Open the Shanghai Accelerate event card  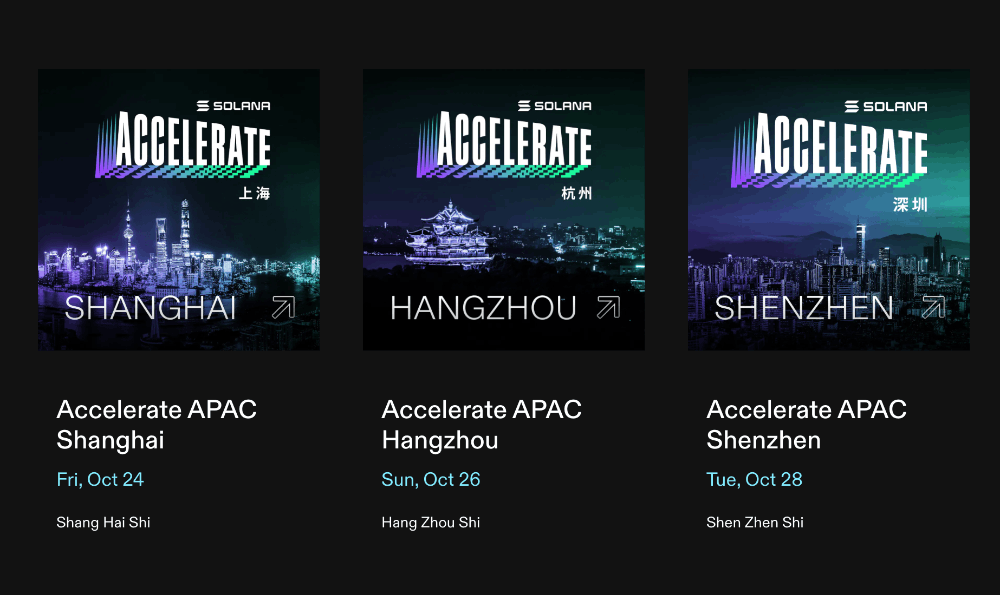coord(179,209)
